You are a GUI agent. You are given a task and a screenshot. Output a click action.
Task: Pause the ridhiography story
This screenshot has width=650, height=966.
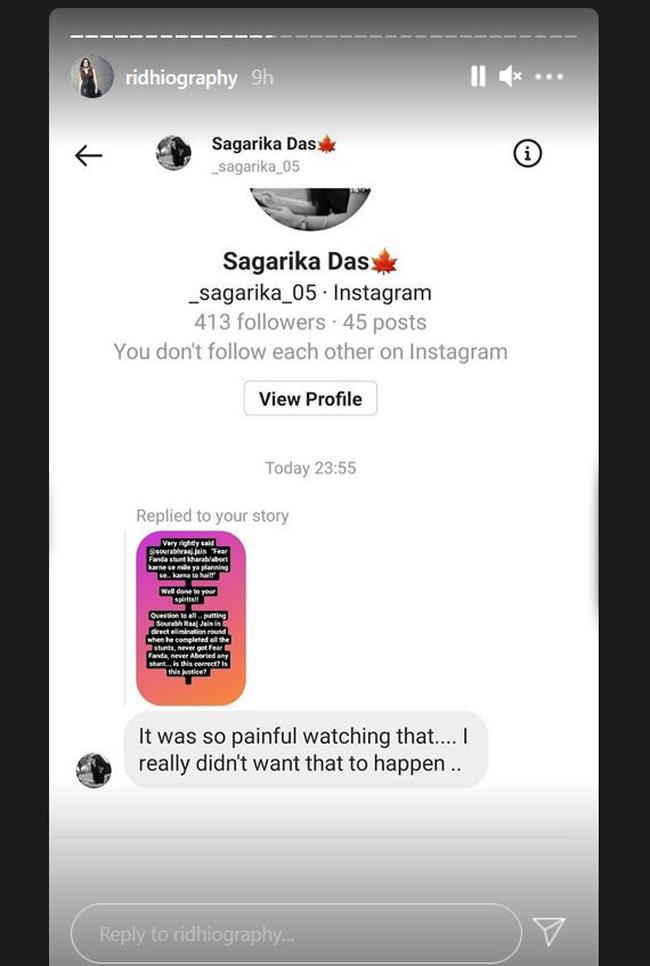[478, 77]
